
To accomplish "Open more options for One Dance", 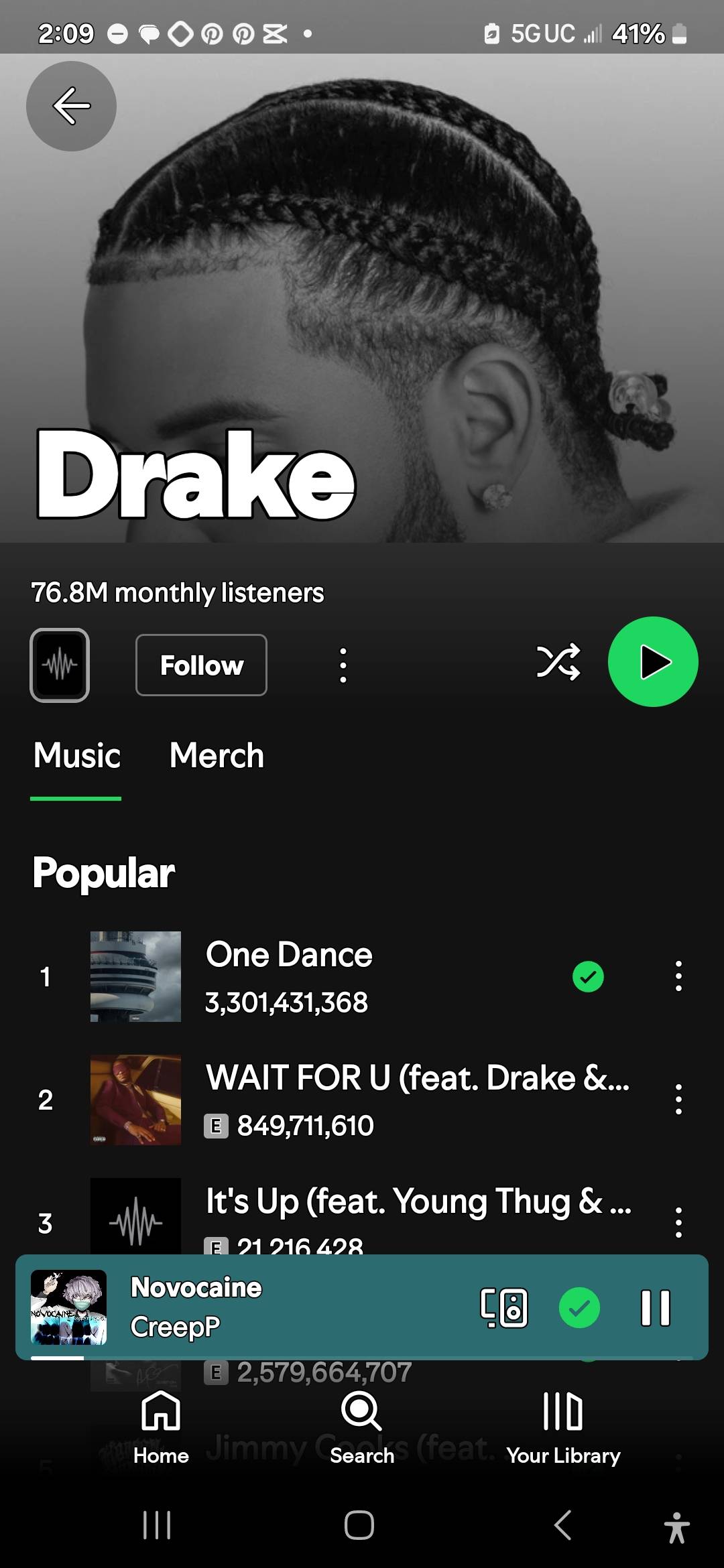I will (678, 976).
